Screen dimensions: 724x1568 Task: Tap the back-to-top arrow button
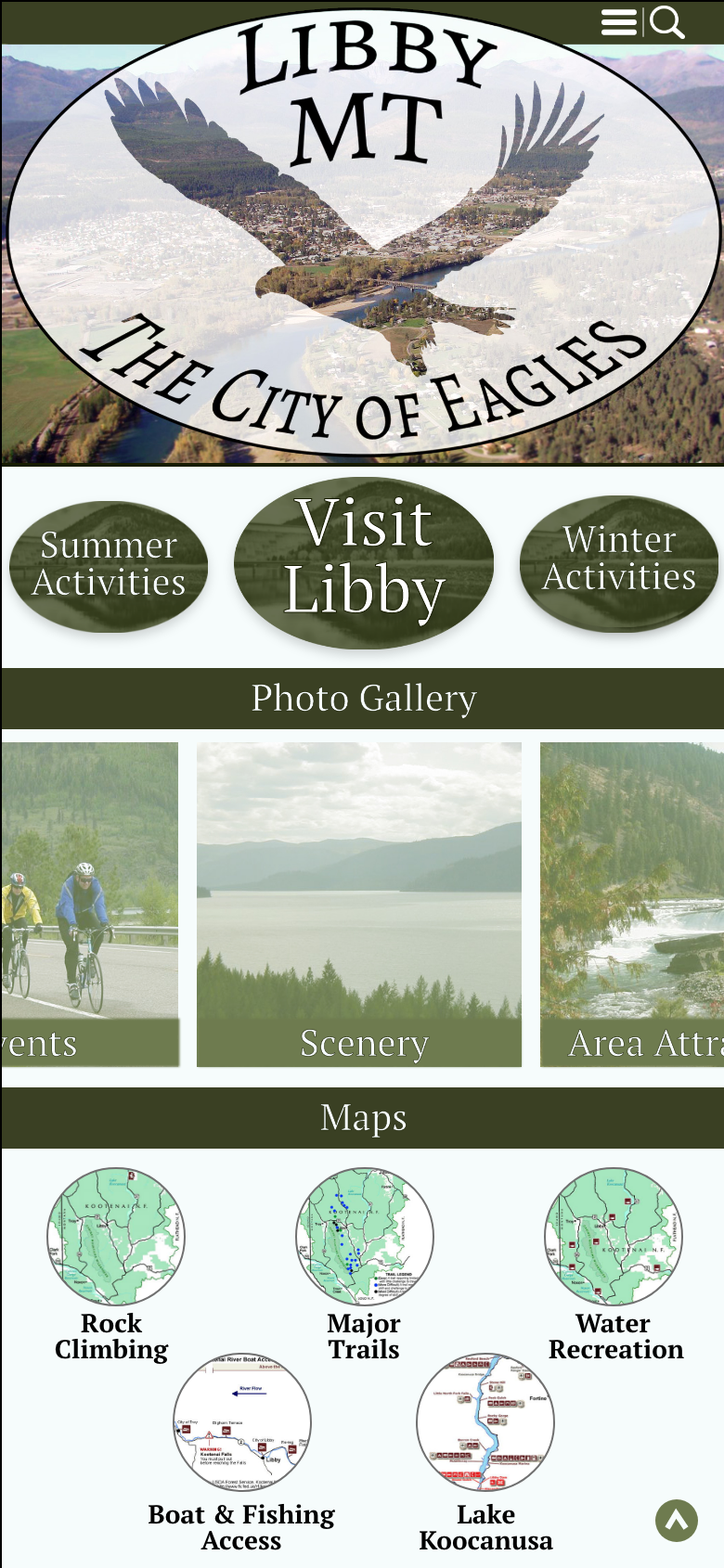pyautogui.click(x=676, y=1521)
